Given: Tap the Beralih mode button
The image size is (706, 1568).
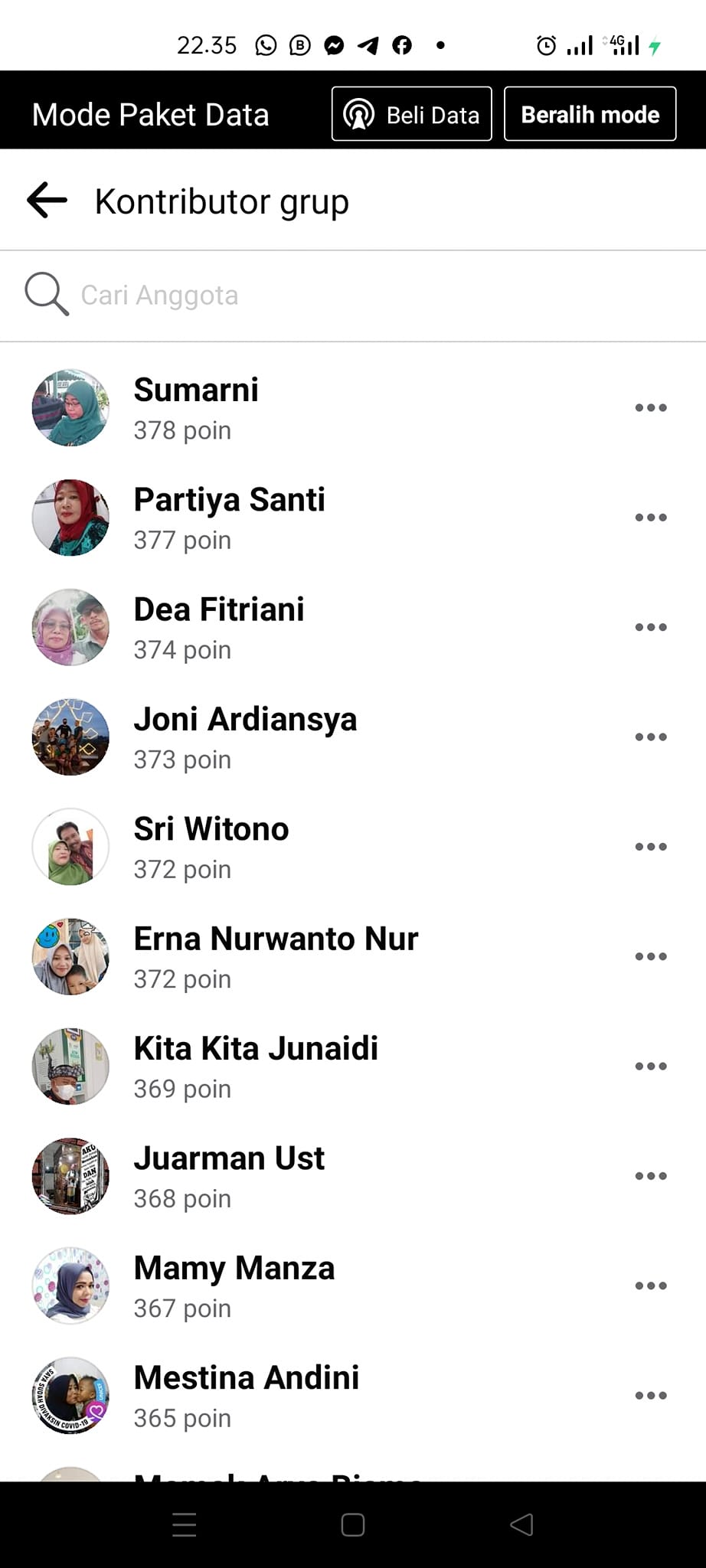Looking at the screenshot, I should (x=590, y=115).
